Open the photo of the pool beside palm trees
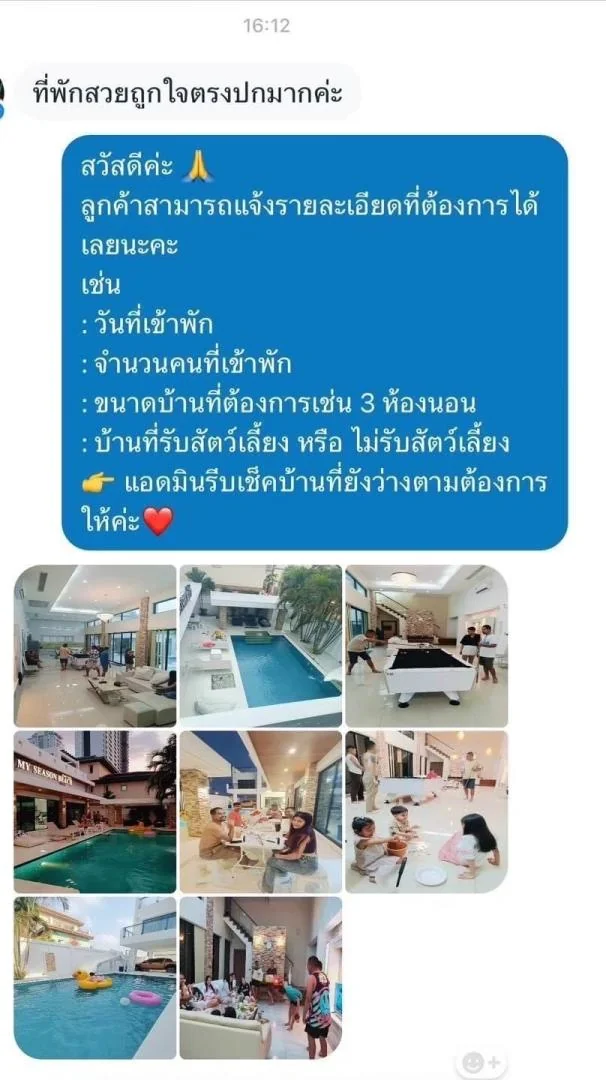The height and width of the screenshot is (1080, 606). pos(261,646)
